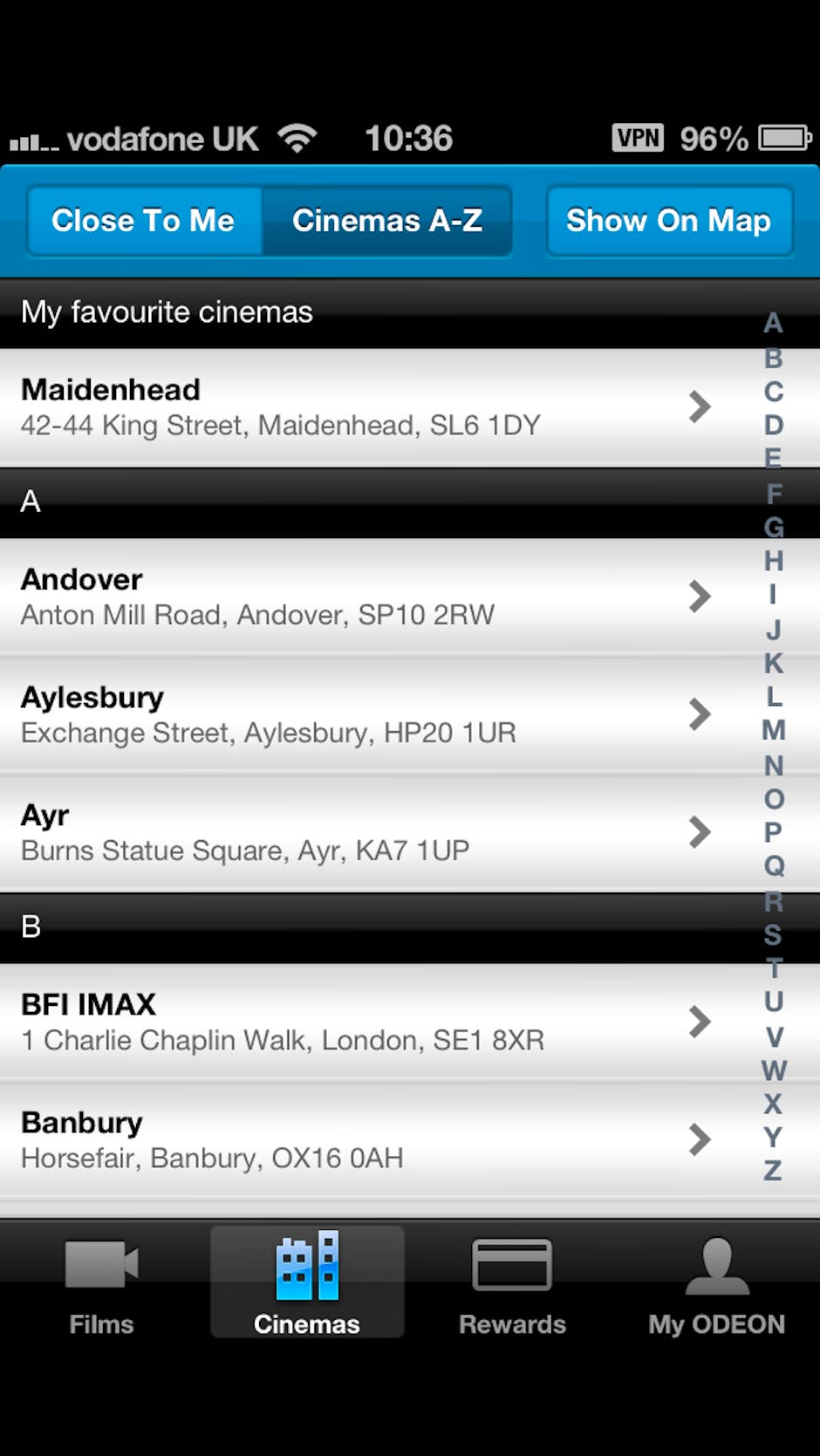Show cinemas on the map

668,221
